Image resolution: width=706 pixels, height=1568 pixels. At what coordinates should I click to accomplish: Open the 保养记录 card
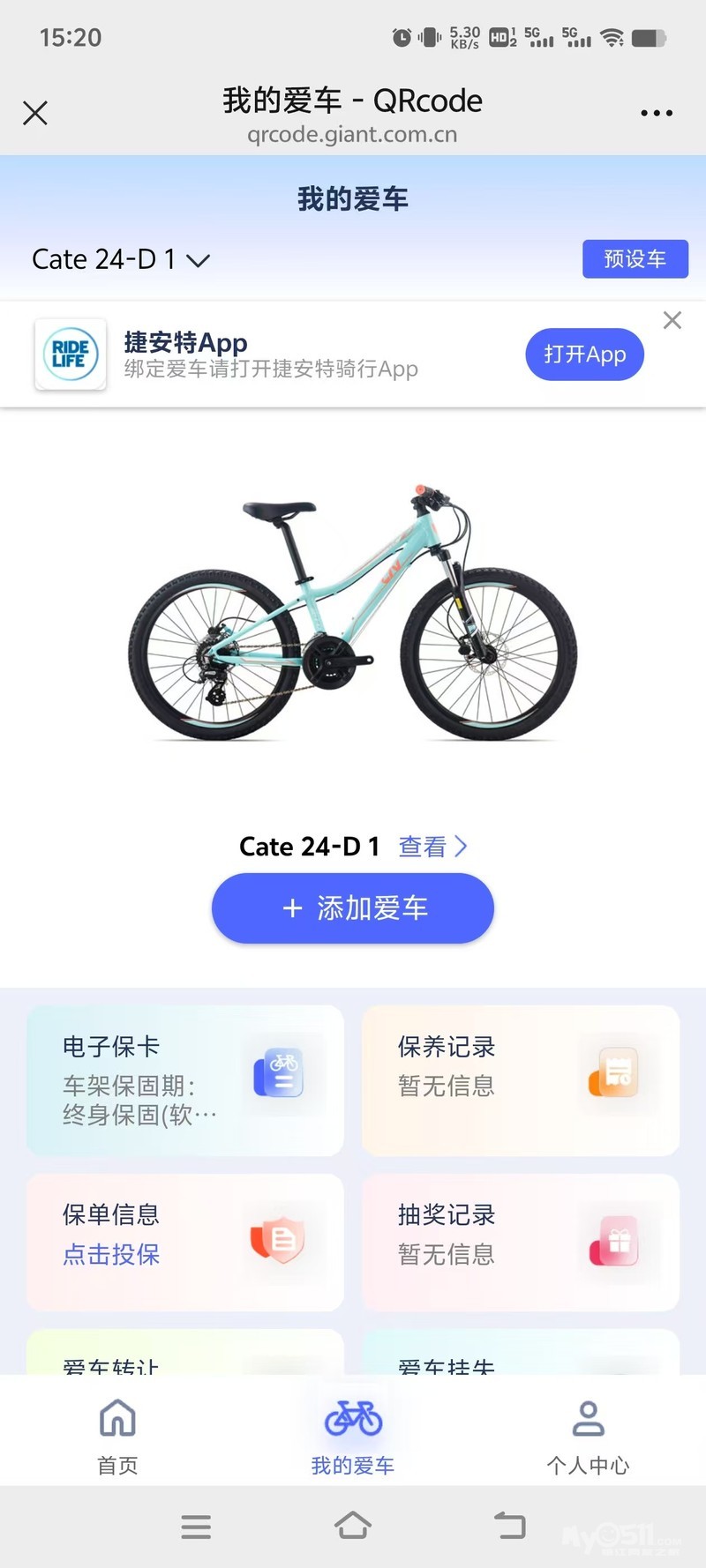point(521,1080)
